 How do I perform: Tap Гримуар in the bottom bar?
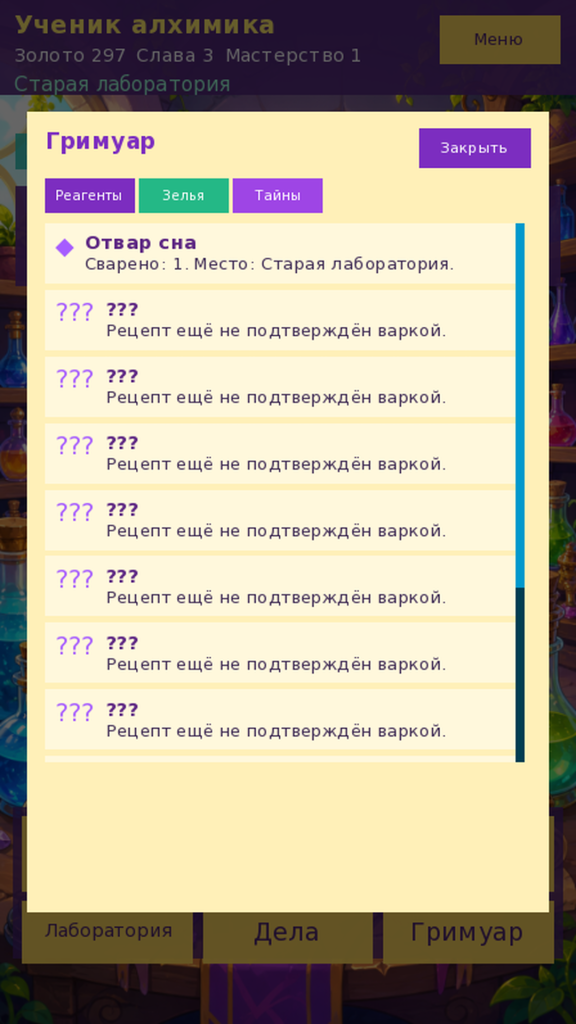tap(468, 932)
